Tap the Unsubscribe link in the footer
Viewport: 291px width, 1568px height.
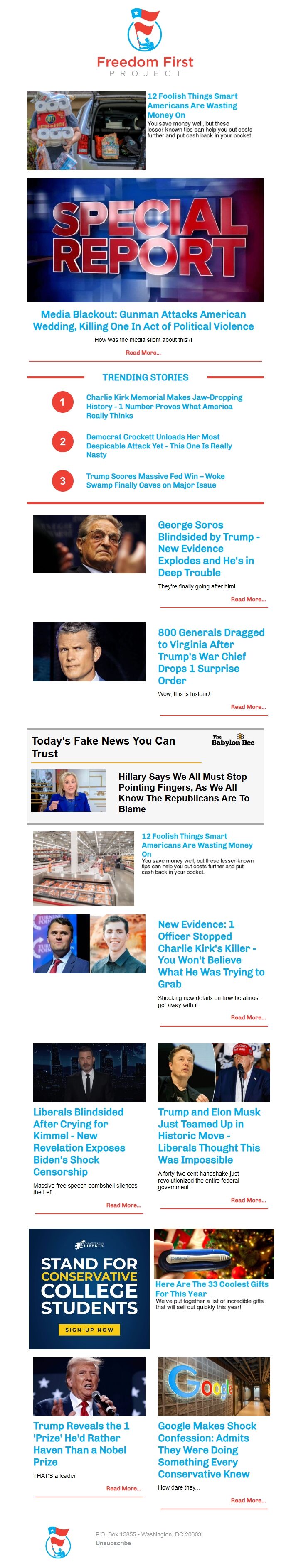tap(113, 1543)
